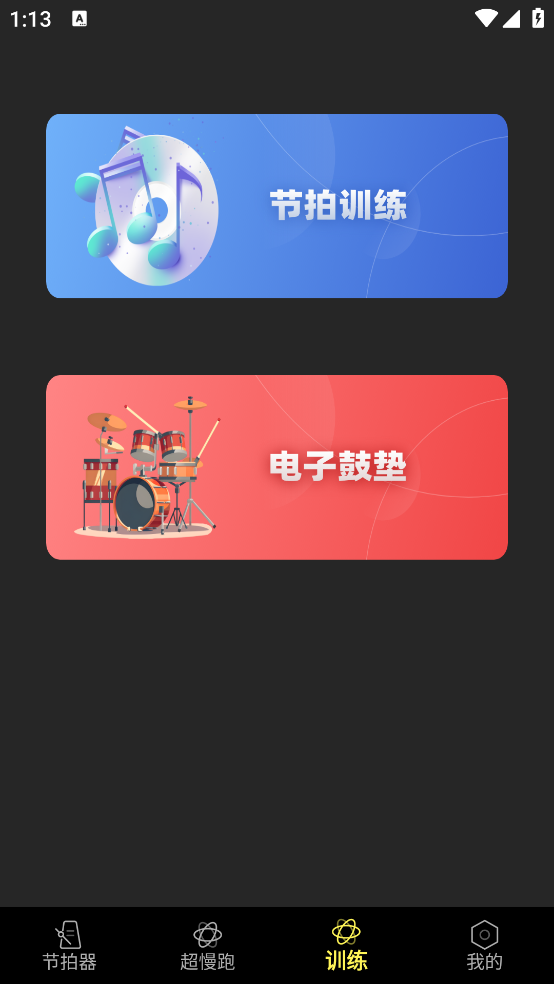Go to the 超慢跑 tab
Viewport: 554px width, 984px height.
208,946
